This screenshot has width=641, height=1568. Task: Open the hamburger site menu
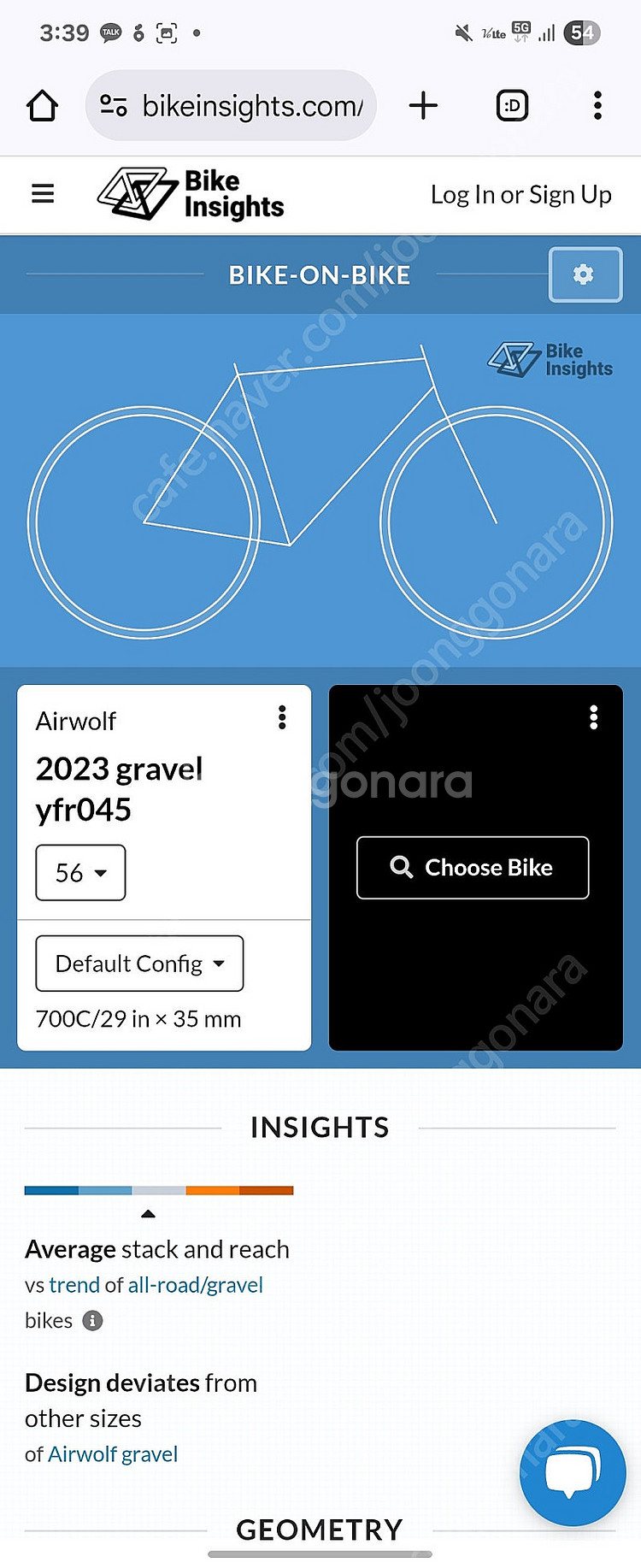43,194
